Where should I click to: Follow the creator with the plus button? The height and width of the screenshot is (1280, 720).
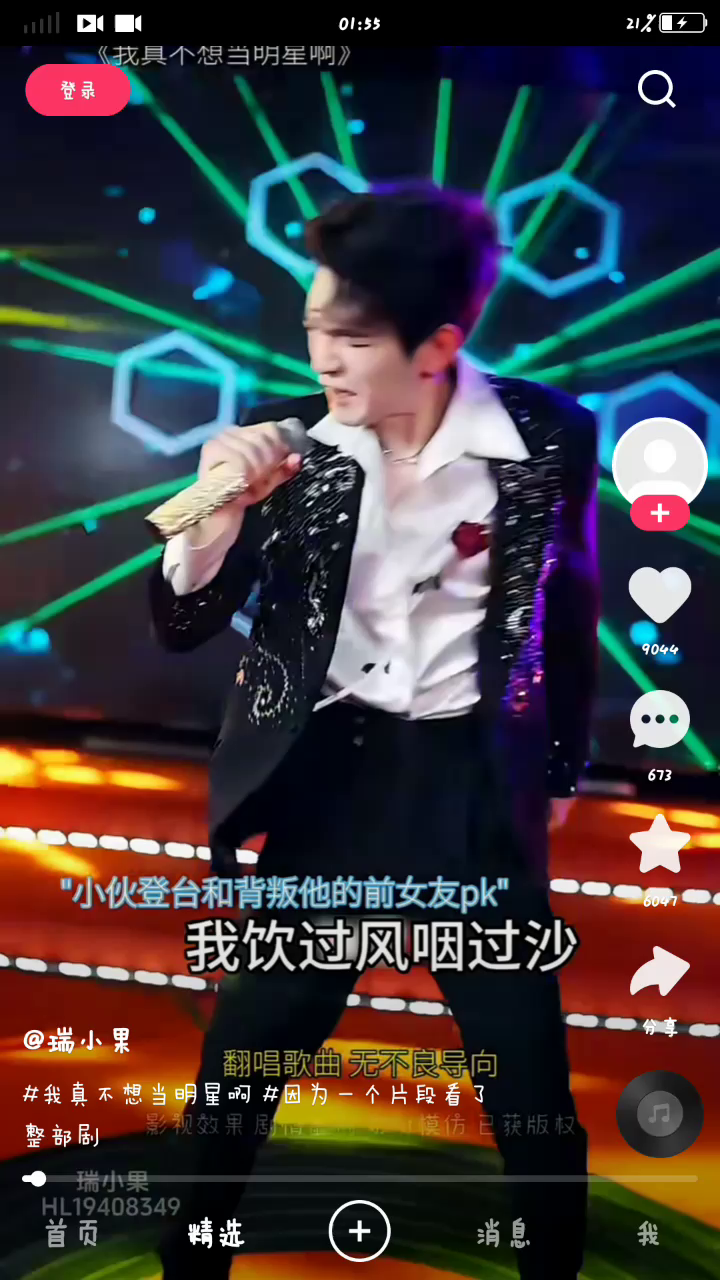659,513
